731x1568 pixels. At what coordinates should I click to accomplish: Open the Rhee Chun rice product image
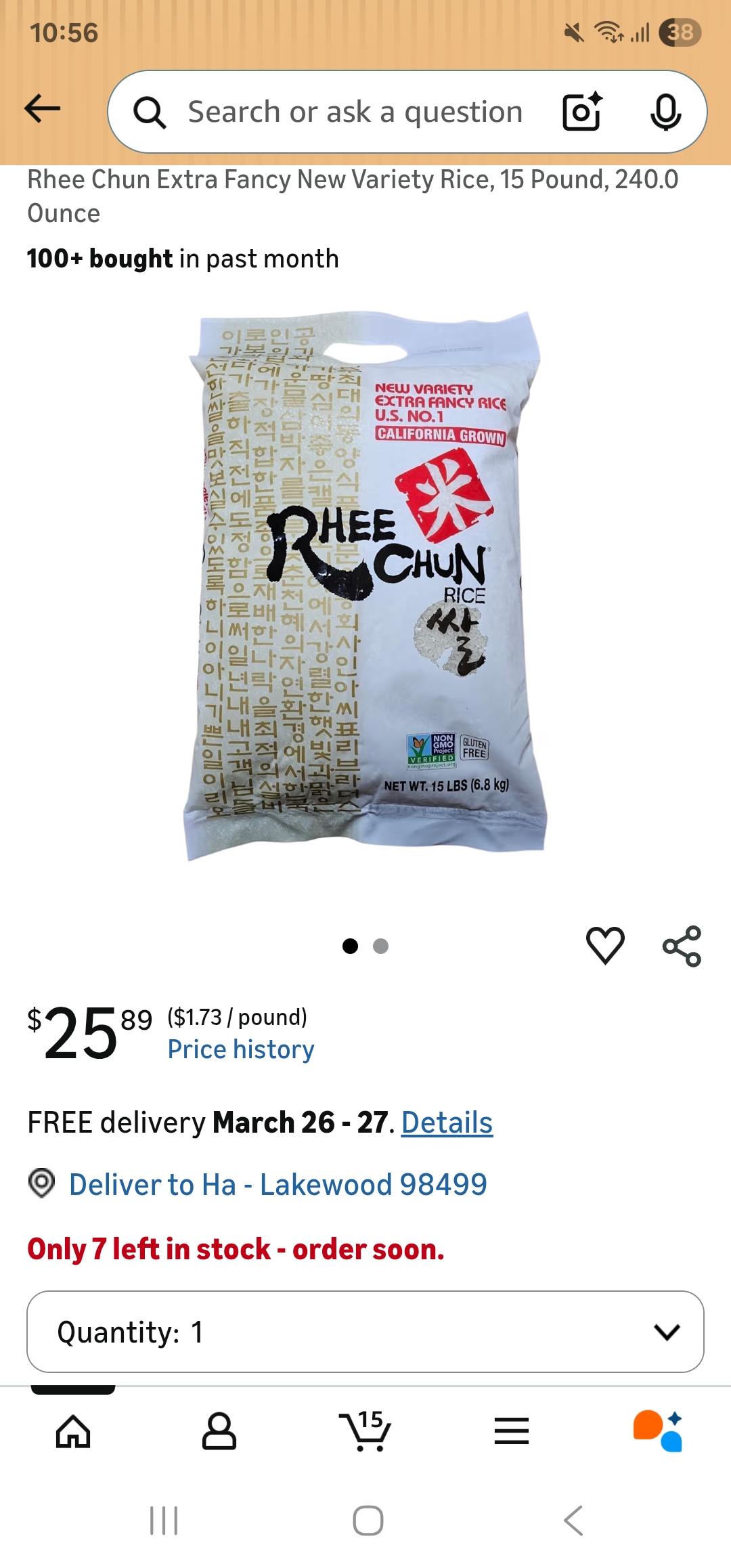pos(365,586)
